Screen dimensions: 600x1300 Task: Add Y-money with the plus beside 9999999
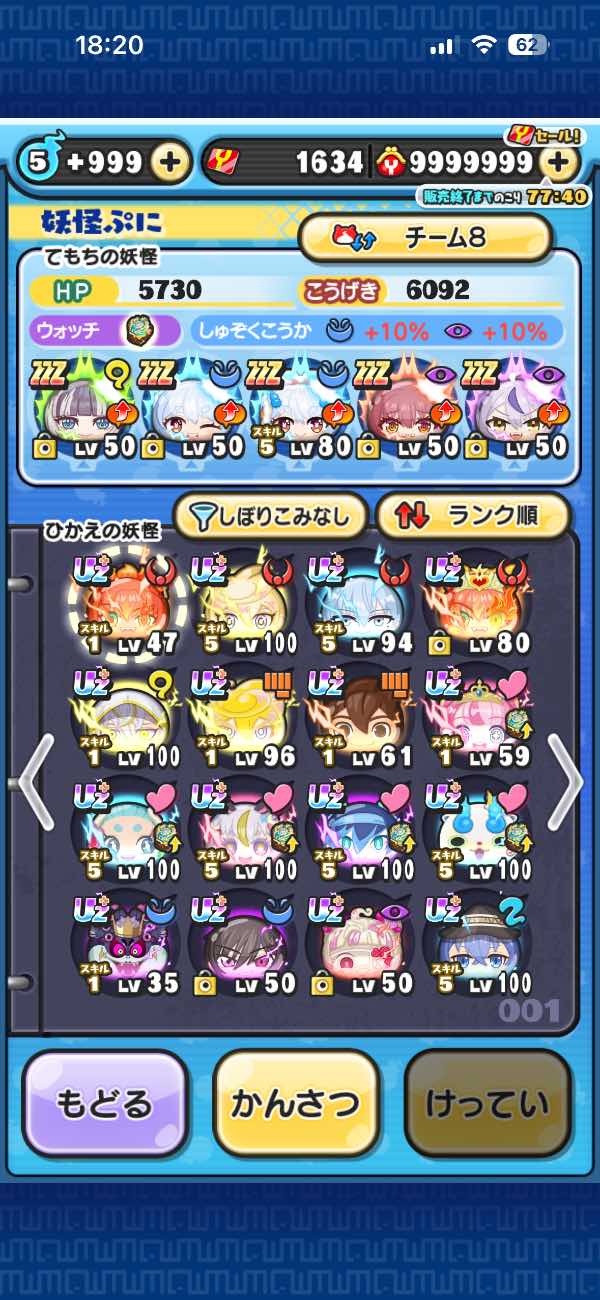[561, 163]
